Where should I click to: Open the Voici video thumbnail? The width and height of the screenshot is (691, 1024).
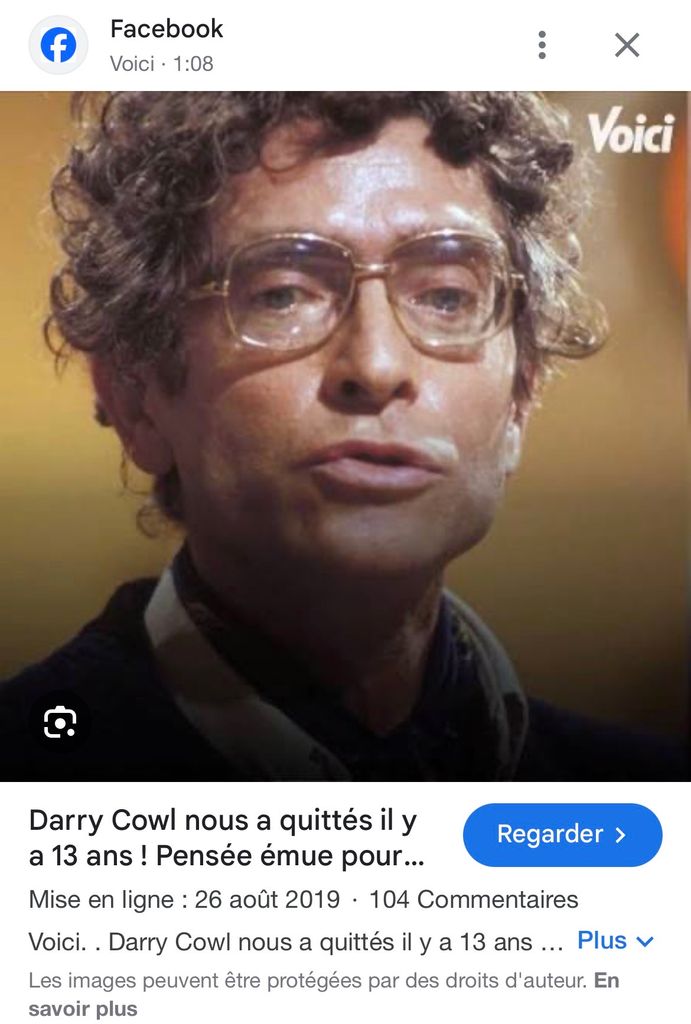(x=345, y=435)
